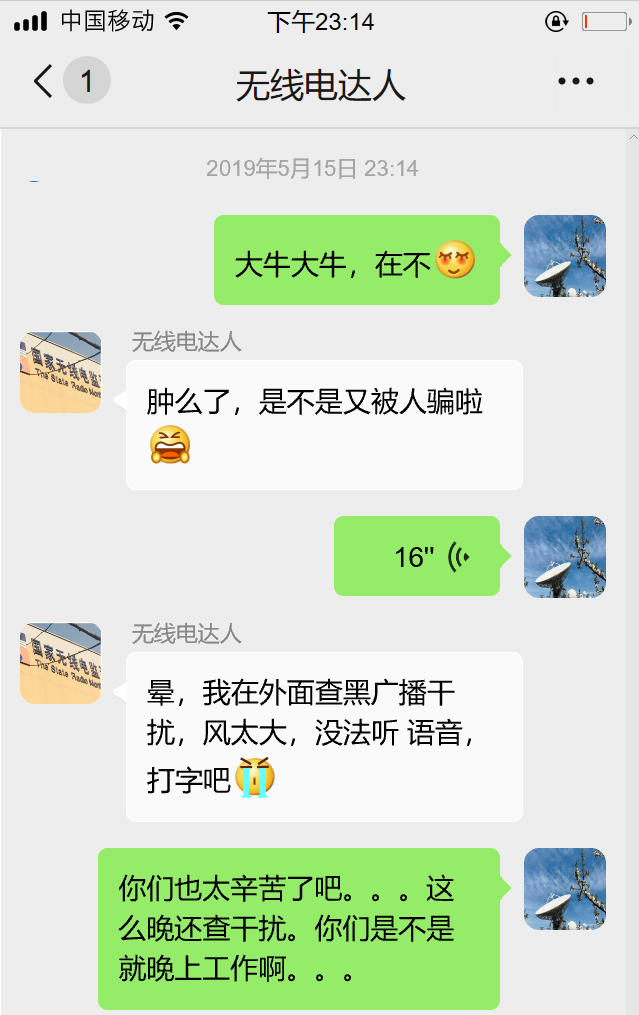Open 无线电达人's avatar beside the 肿么了 message
Image resolution: width=639 pixels, height=1015 pixels.
[x=61, y=372]
